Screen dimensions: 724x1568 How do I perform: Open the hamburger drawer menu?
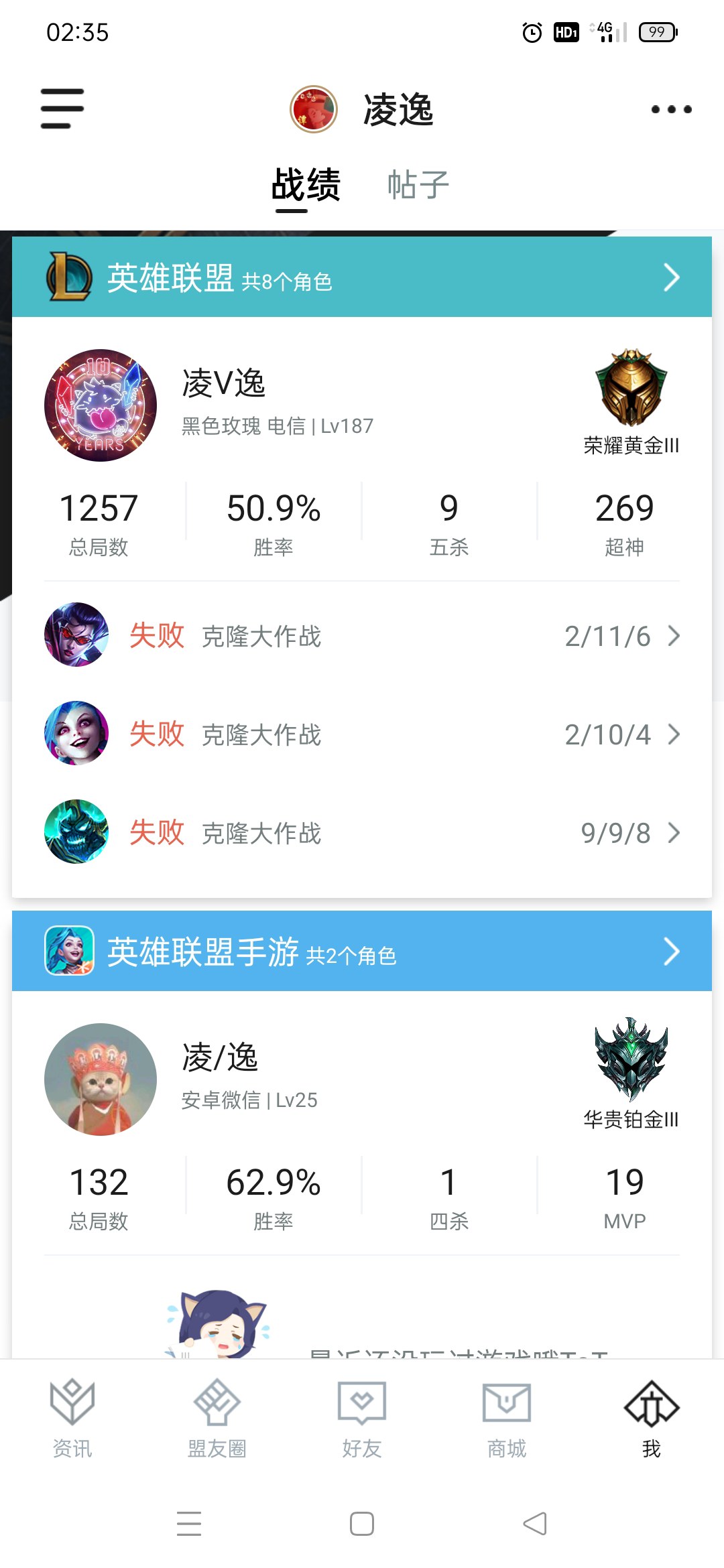pos(62,109)
